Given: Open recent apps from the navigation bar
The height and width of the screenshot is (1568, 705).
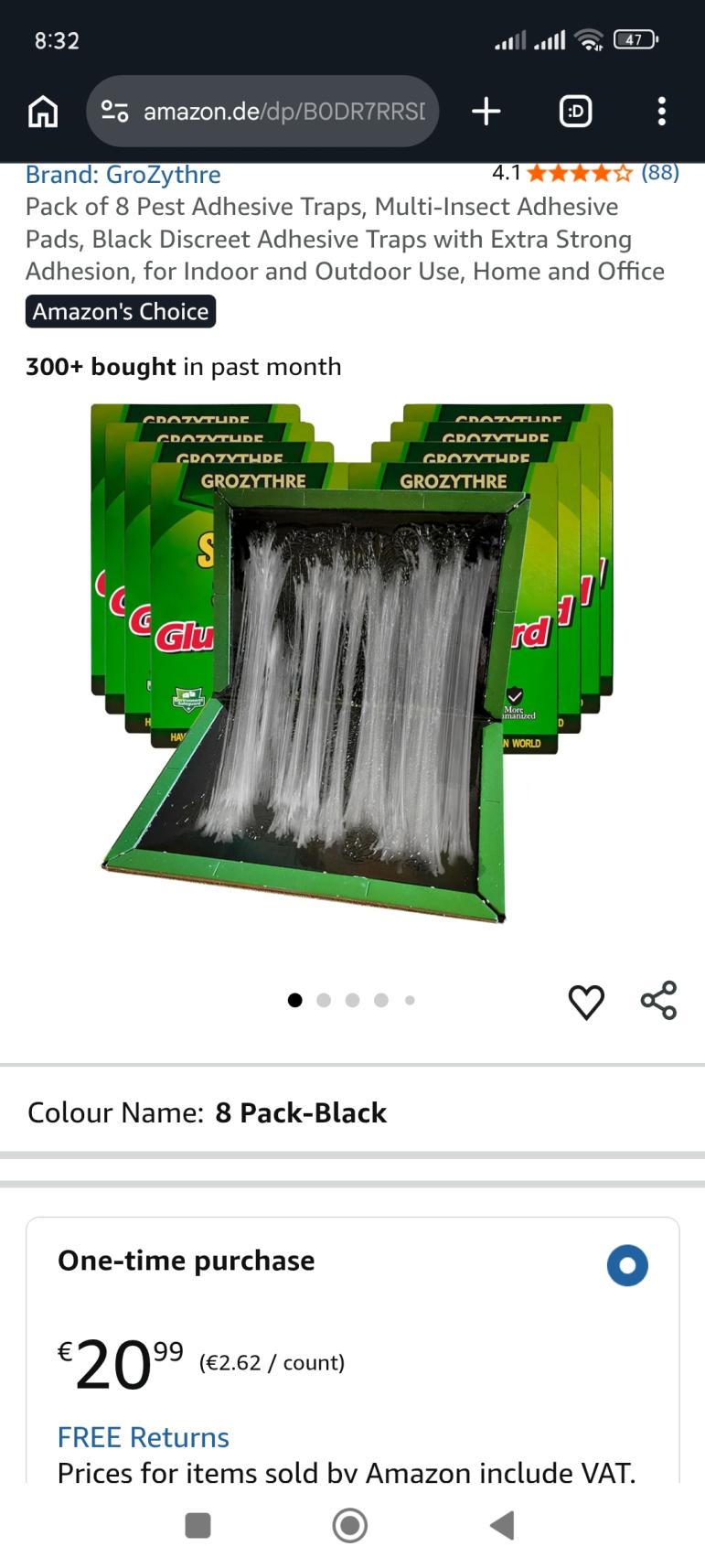Looking at the screenshot, I should coord(198,1525).
